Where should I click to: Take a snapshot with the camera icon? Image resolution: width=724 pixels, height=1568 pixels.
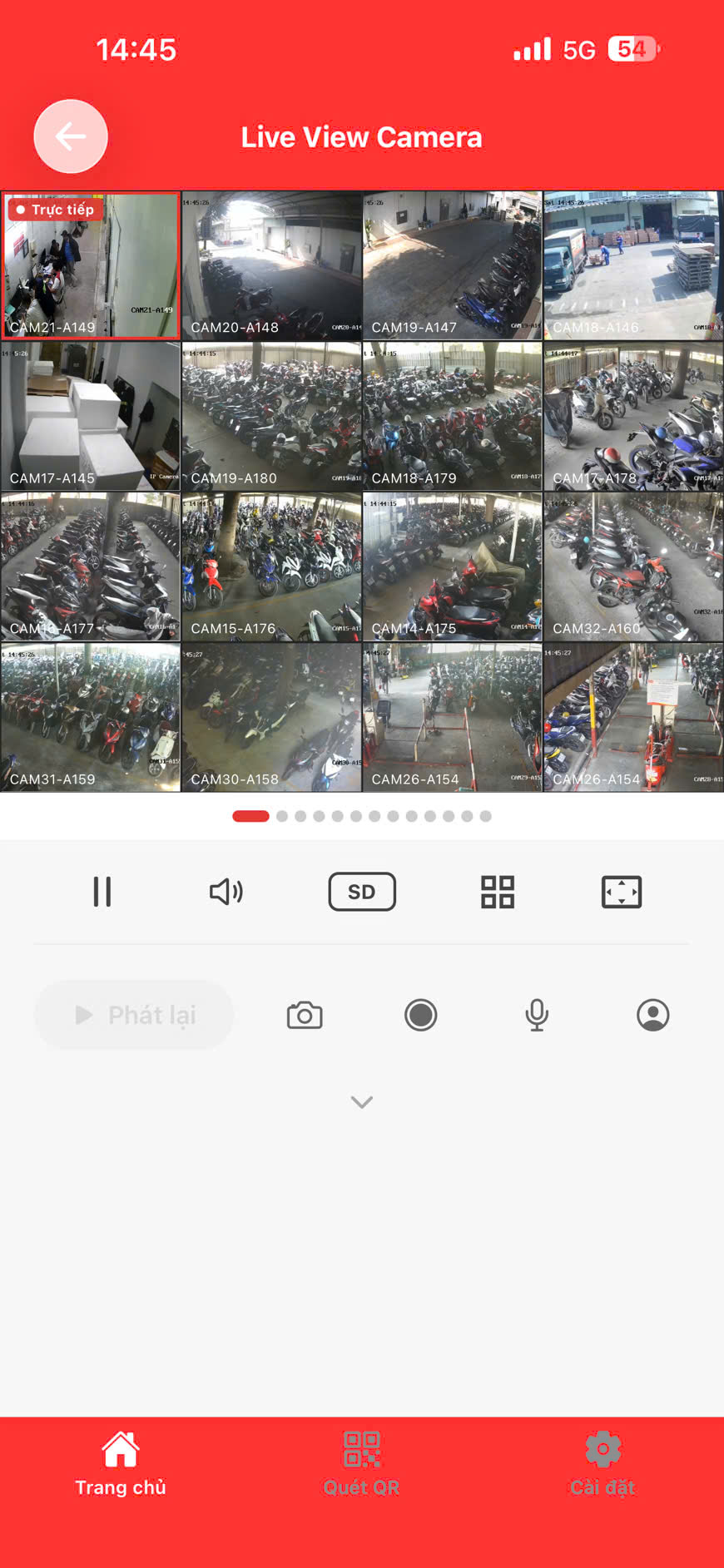tap(304, 1014)
